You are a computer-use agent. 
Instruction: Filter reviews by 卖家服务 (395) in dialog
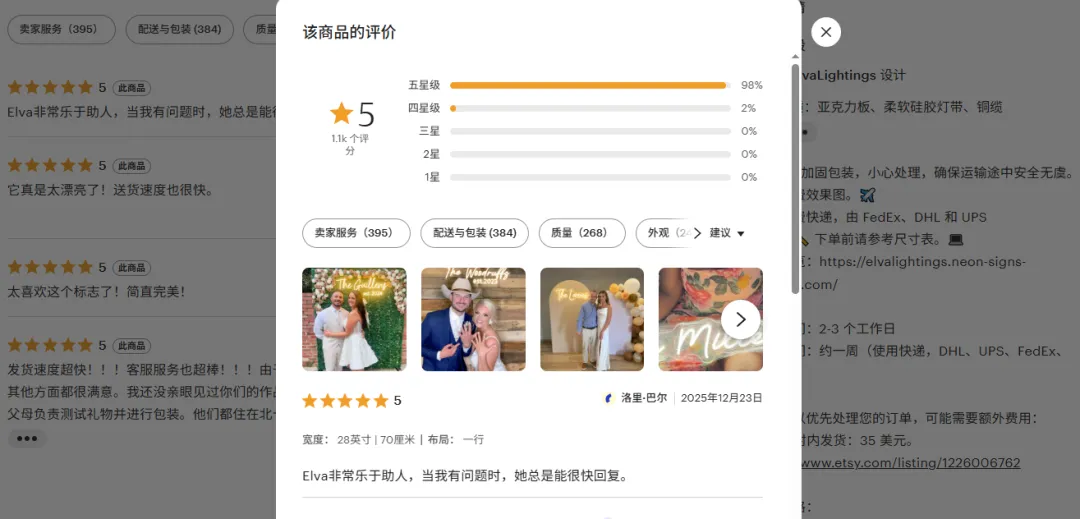point(356,233)
